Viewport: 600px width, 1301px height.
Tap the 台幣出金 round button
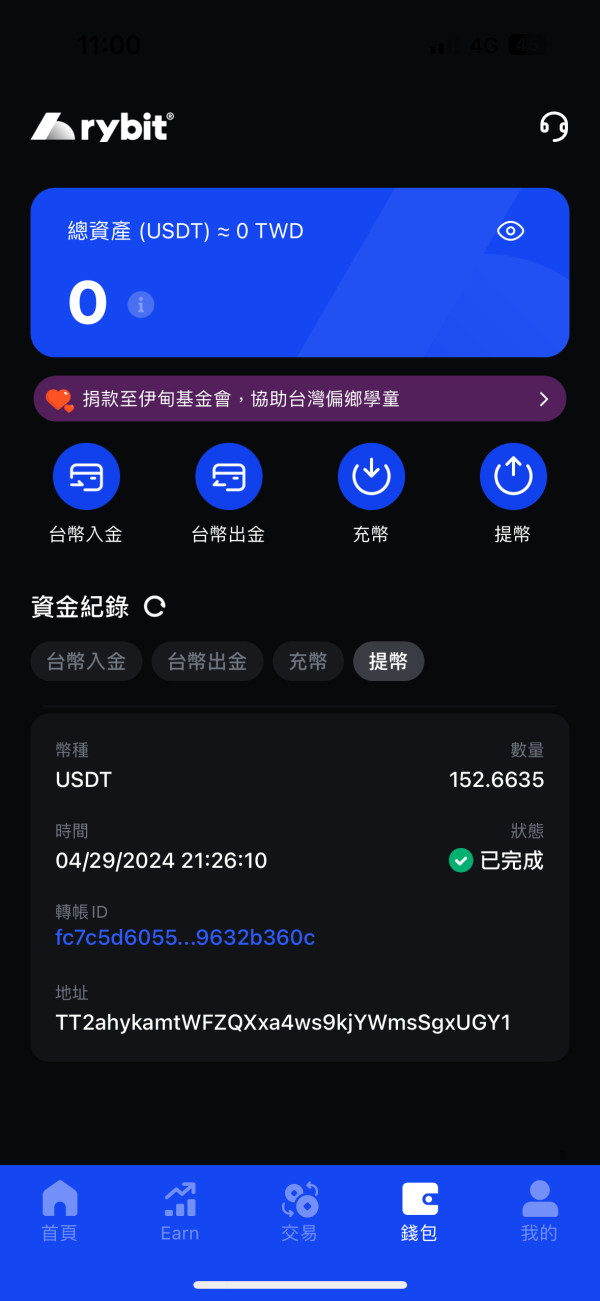tap(229, 477)
